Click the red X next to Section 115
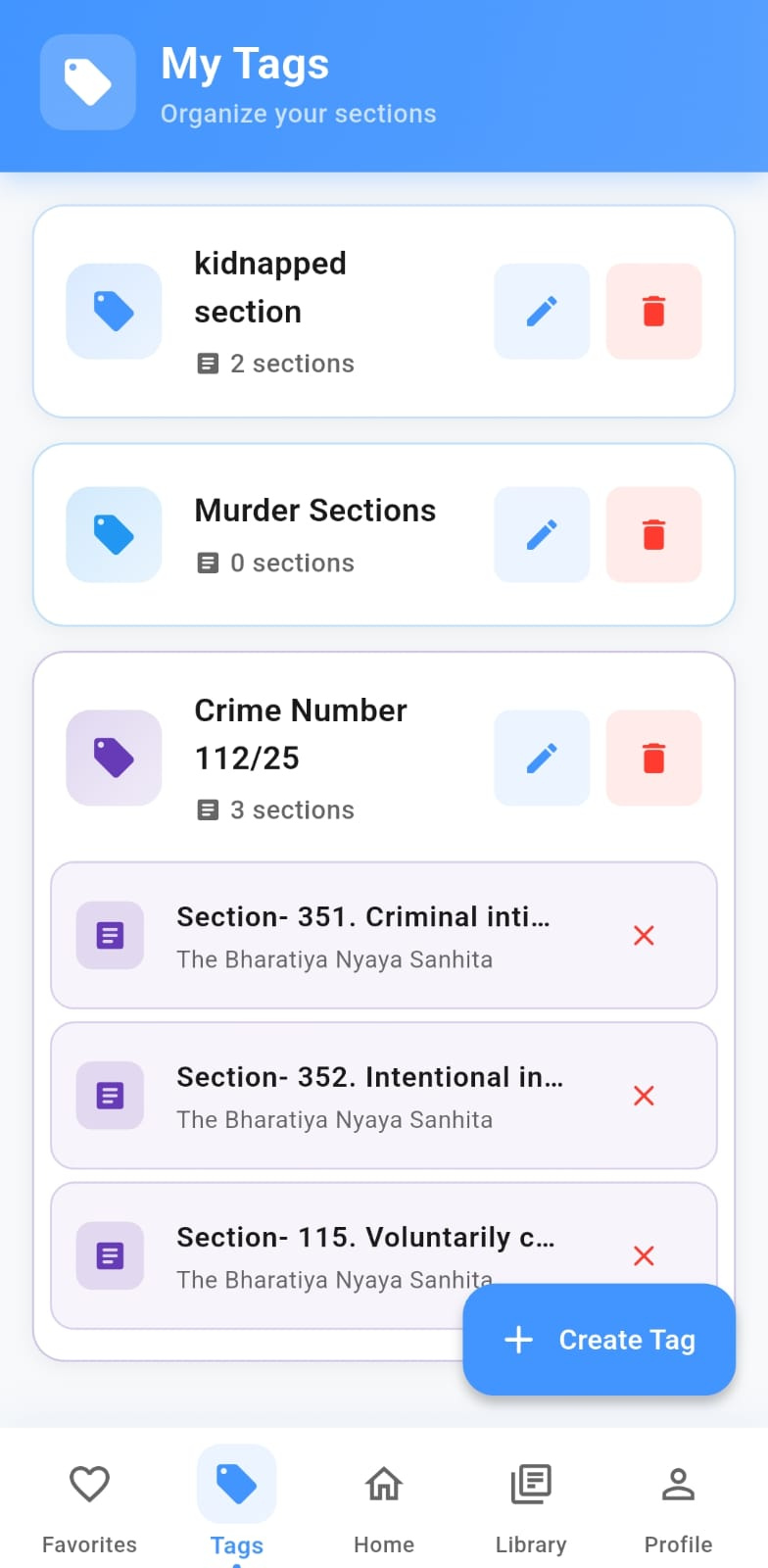Image resolution: width=768 pixels, height=1568 pixels. [x=644, y=1255]
